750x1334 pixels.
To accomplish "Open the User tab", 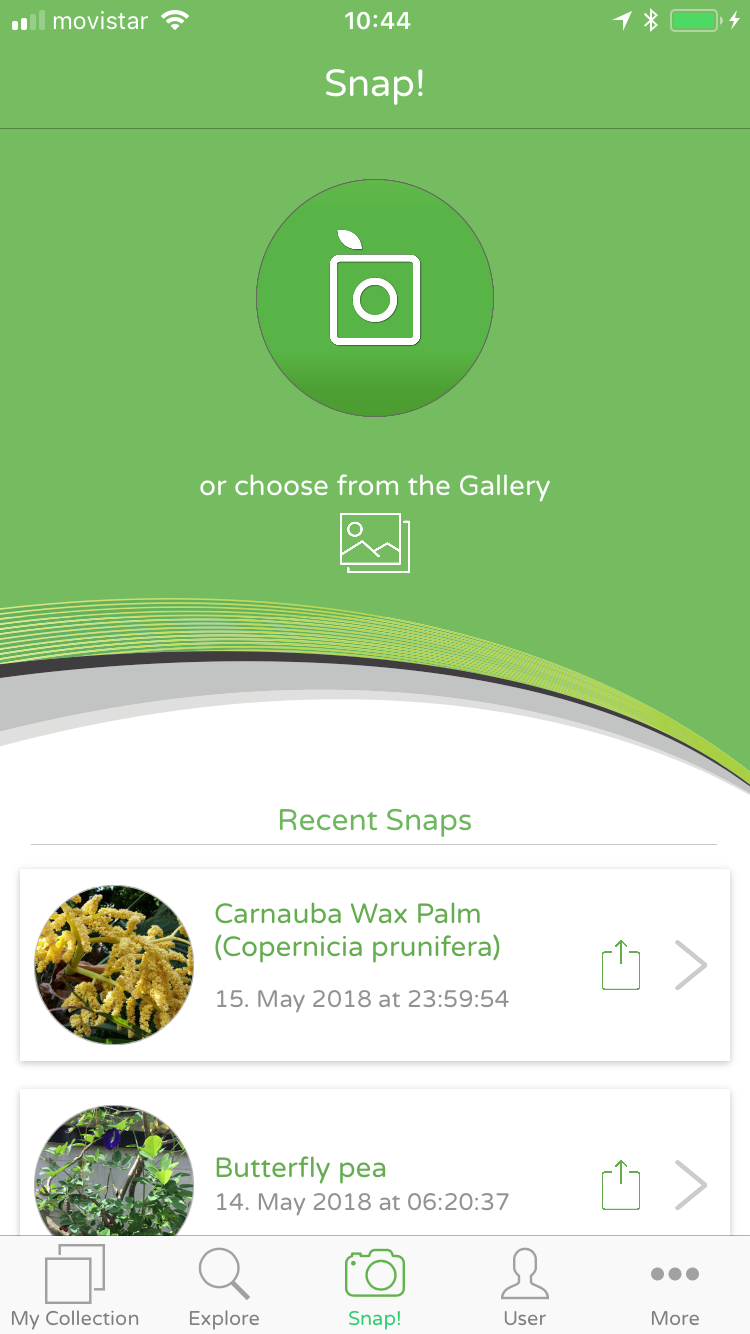I will pos(524,1287).
